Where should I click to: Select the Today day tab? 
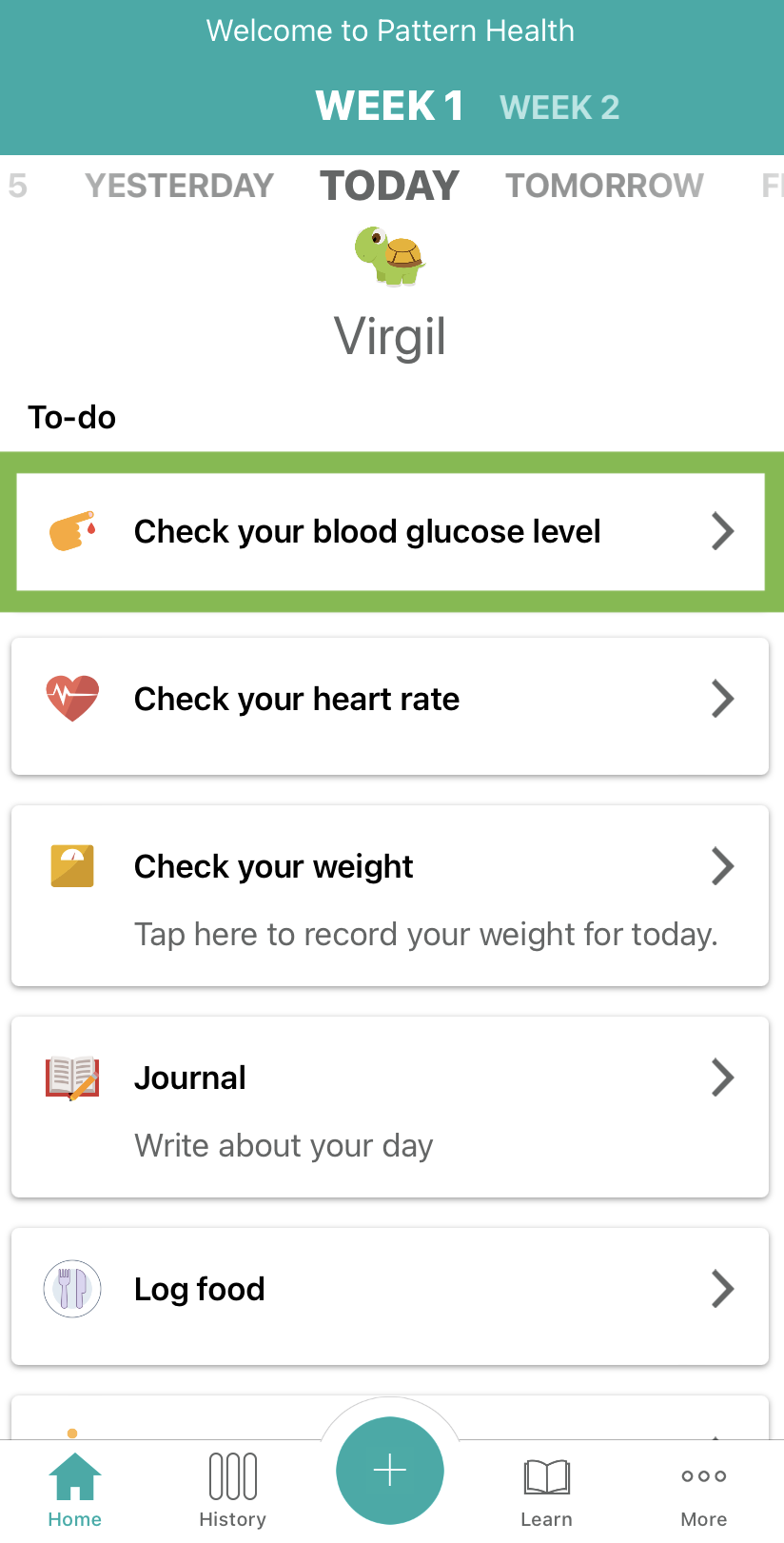point(390,186)
